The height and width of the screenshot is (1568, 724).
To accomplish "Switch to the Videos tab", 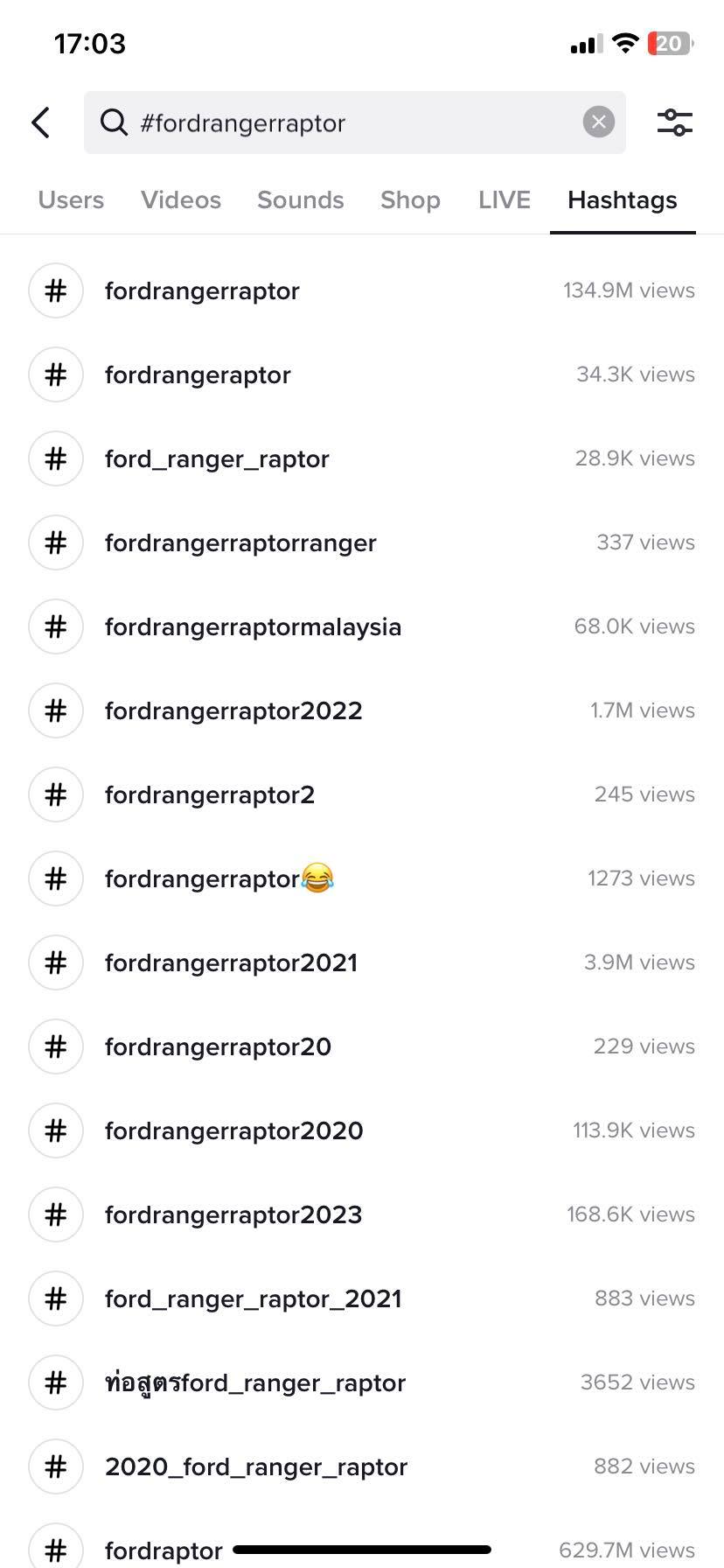I will coord(181,200).
